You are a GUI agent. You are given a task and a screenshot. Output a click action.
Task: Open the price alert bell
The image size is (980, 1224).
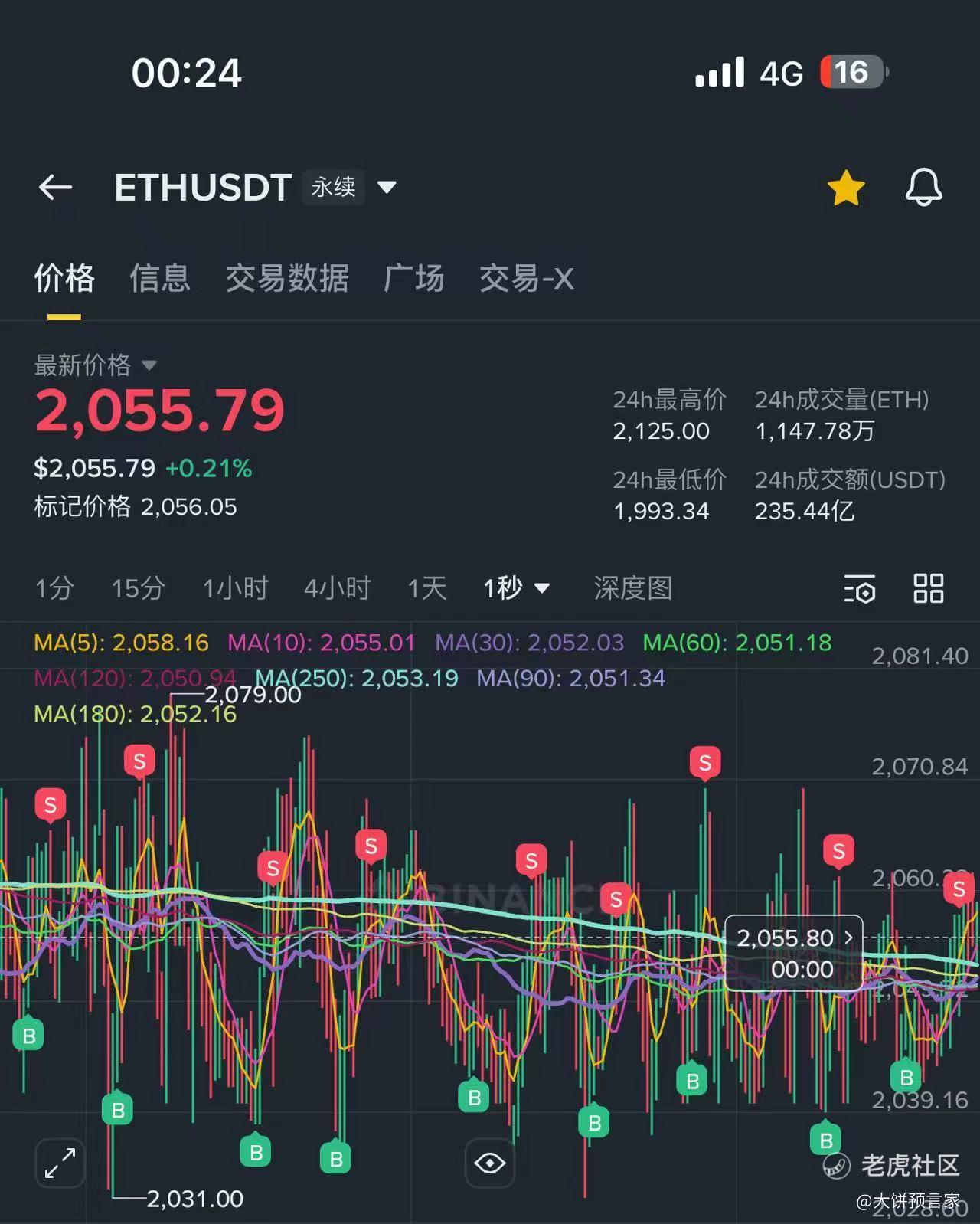coord(923,188)
